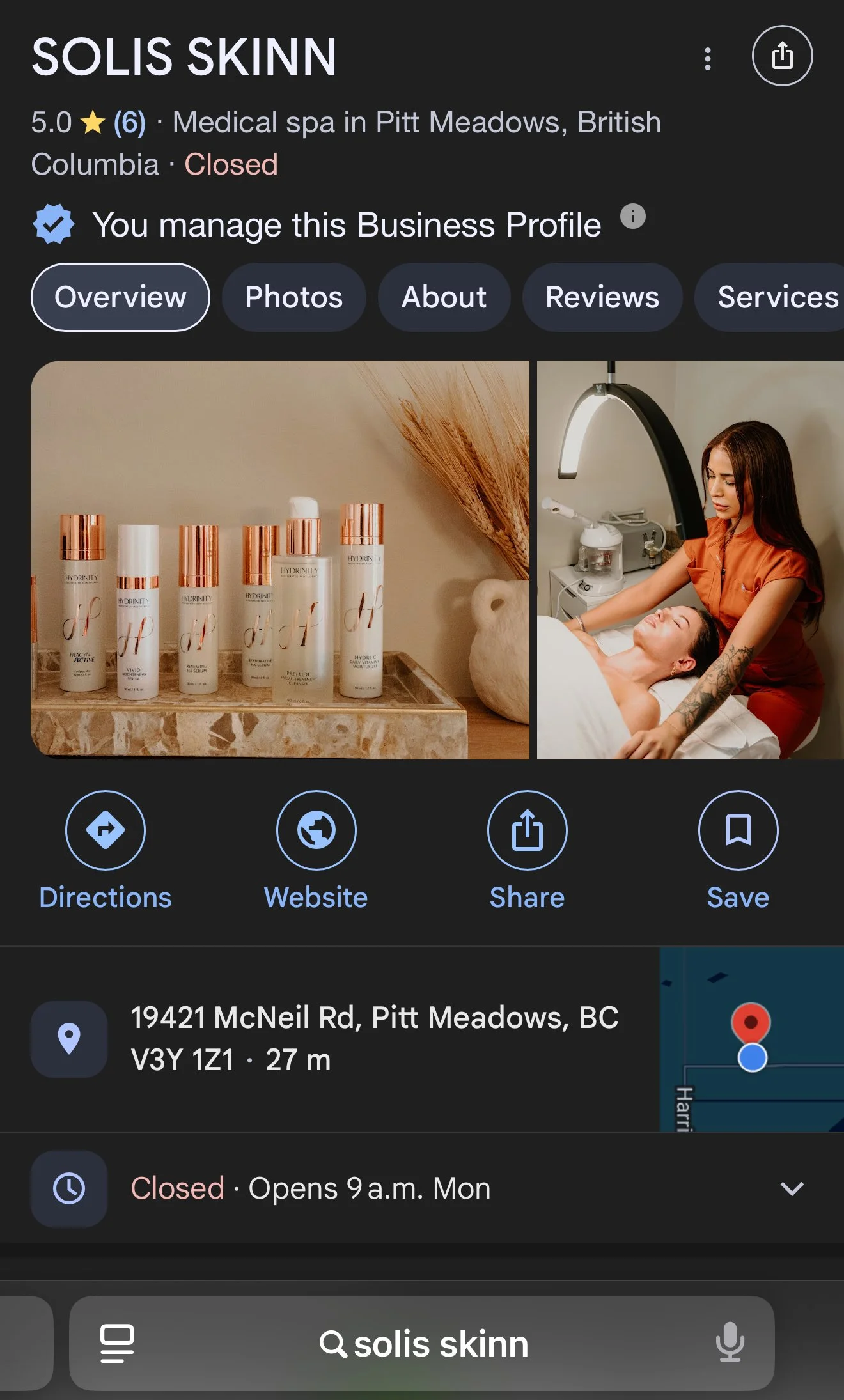This screenshot has height=1400, width=844.
Task: Switch to the Photos tab
Action: (x=293, y=297)
